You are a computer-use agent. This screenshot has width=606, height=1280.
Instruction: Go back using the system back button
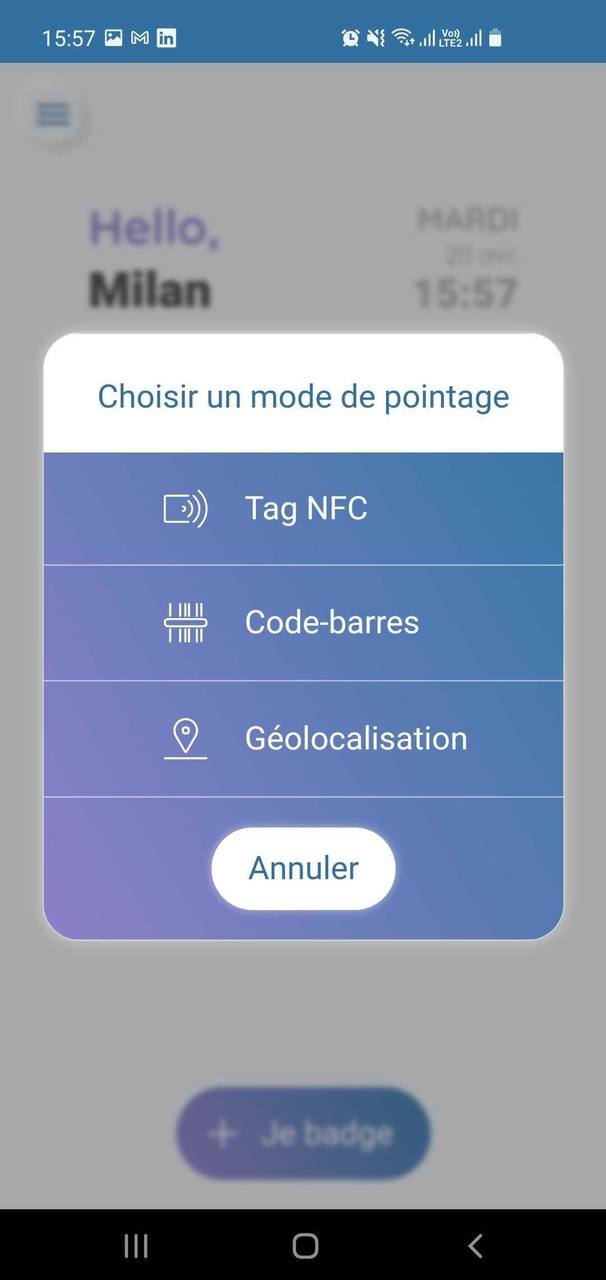[475, 1245]
